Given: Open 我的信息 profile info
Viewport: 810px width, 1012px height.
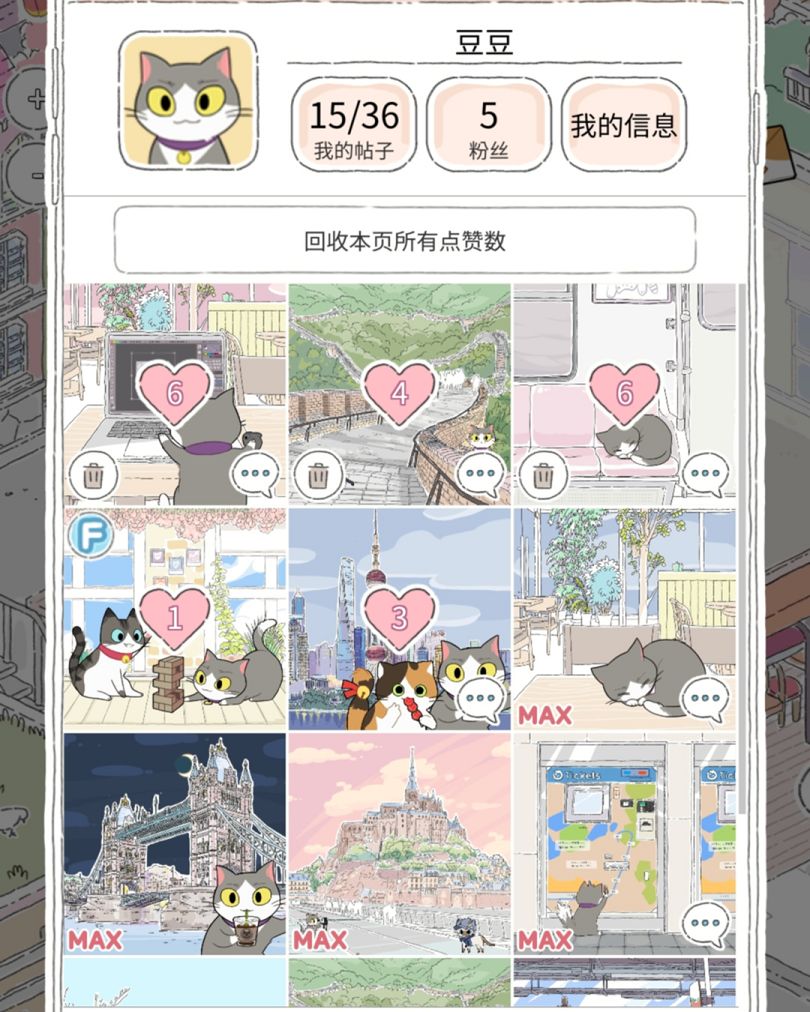Looking at the screenshot, I should click(623, 125).
